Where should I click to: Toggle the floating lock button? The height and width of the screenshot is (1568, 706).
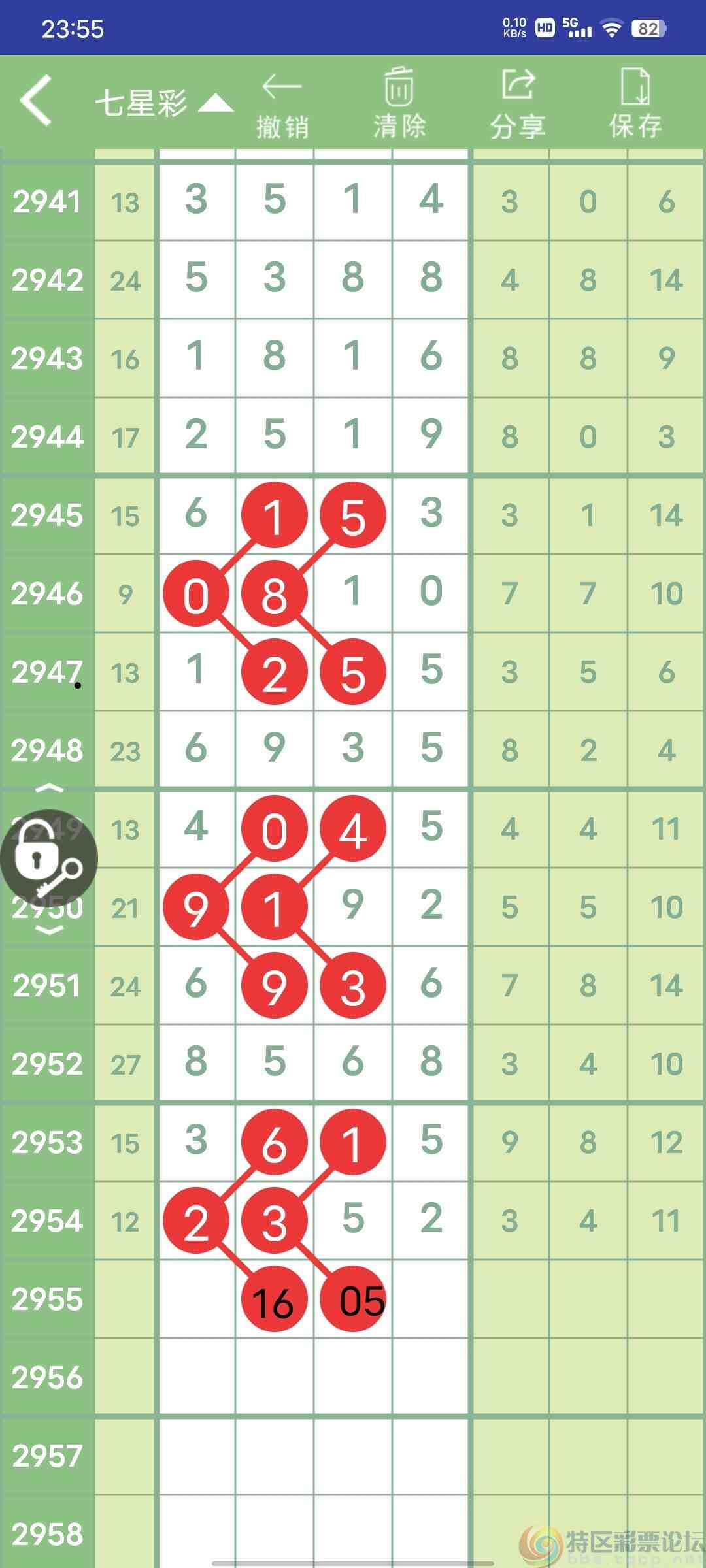click(x=49, y=858)
